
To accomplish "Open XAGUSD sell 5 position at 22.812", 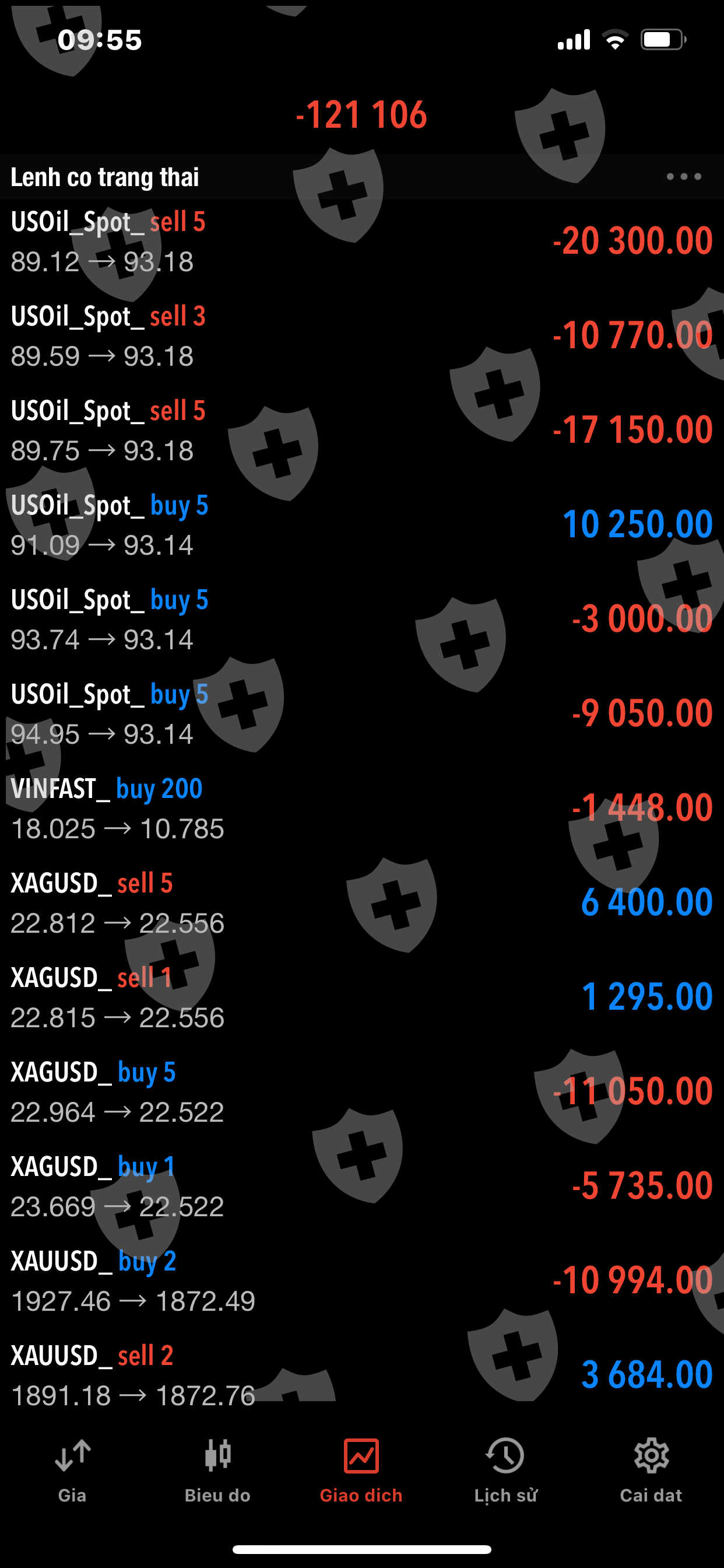I will pos(362,902).
